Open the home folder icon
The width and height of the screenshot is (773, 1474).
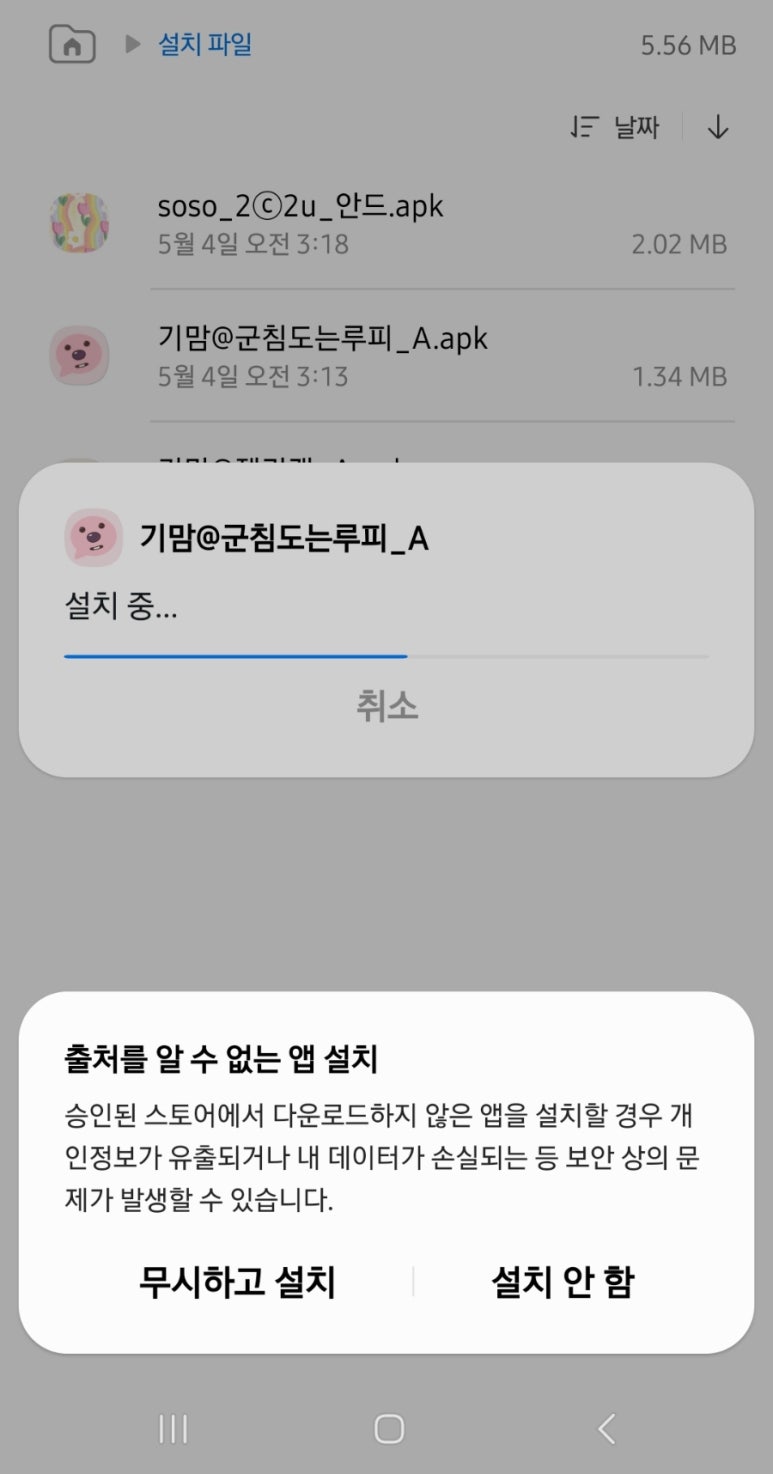(72, 45)
